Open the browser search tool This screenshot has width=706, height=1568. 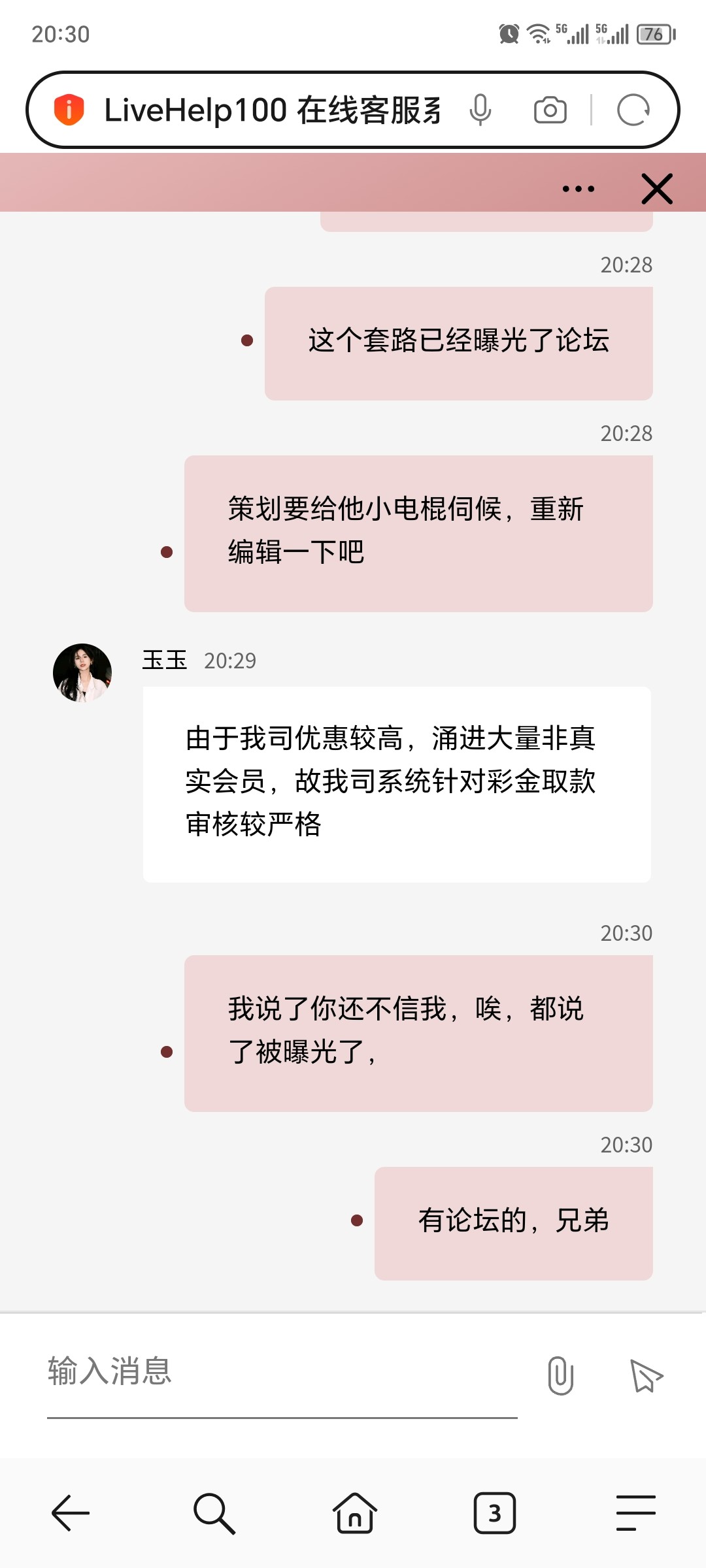click(214, 1512)
